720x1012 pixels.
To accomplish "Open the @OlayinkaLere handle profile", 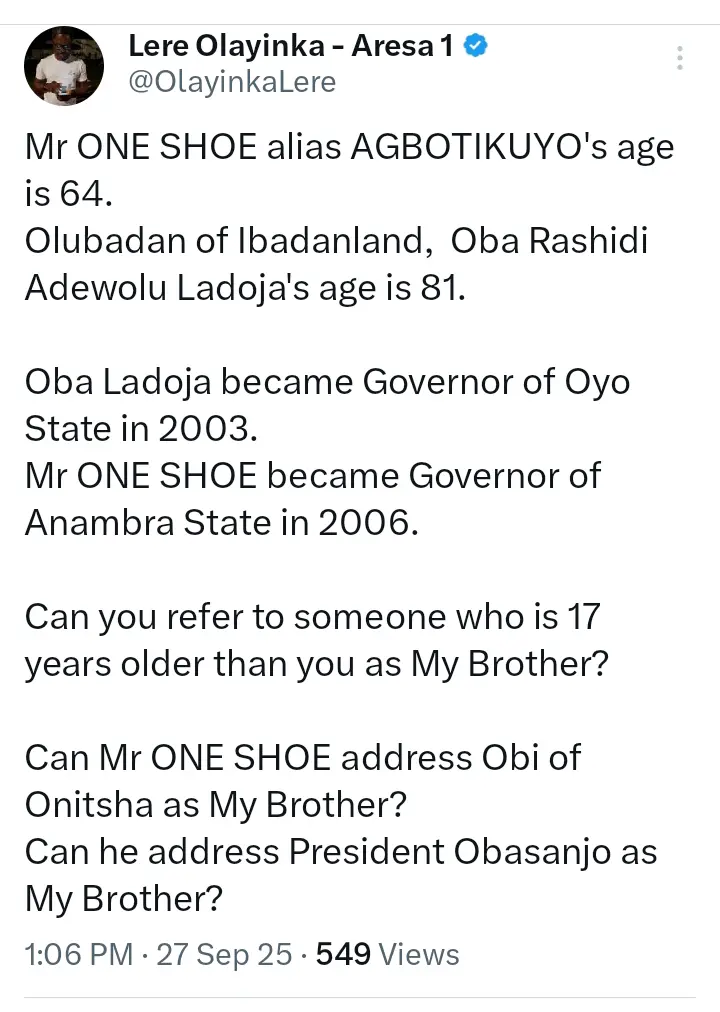I will (x=232, y=82).
